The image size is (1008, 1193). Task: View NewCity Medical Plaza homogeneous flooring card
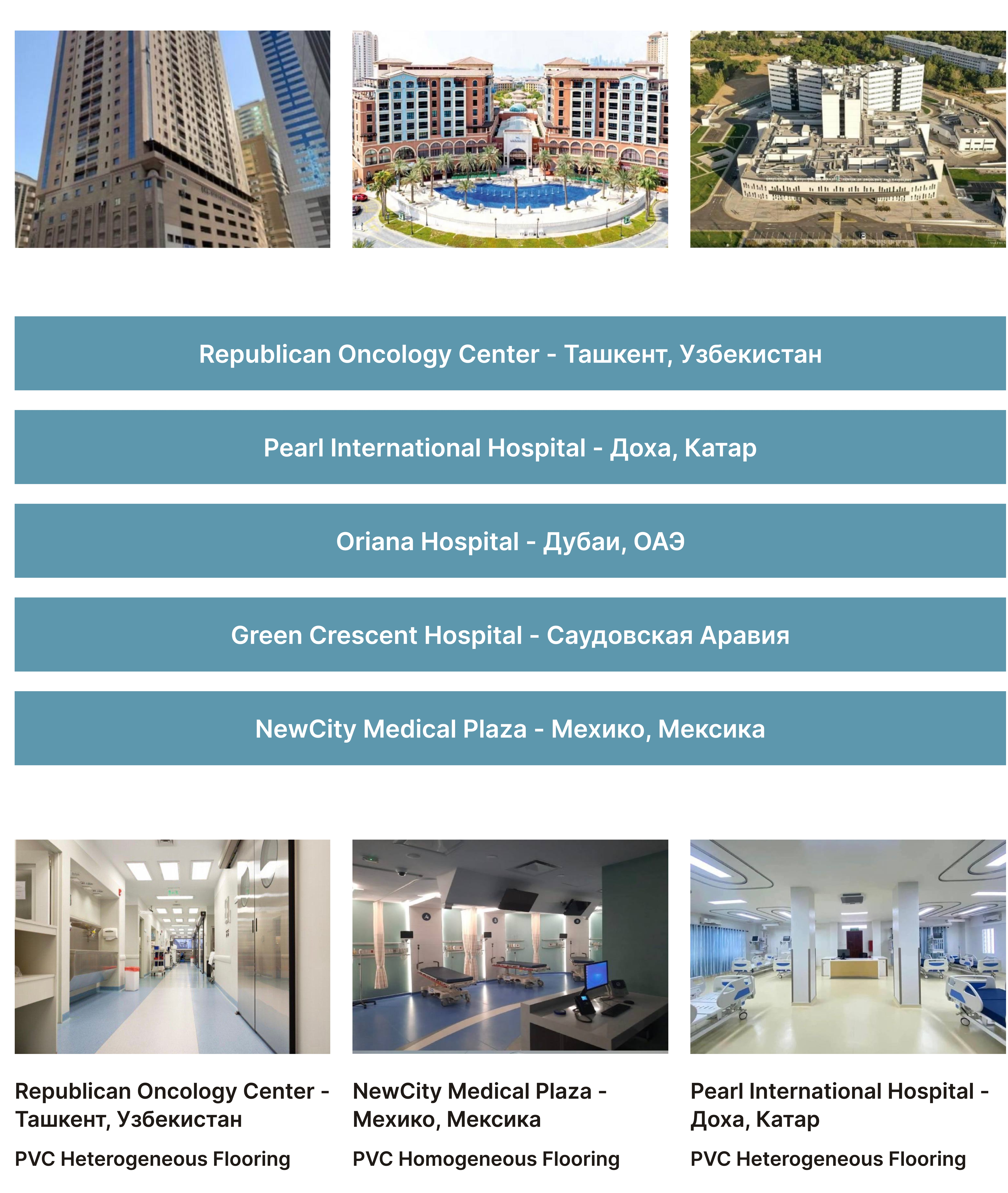coord(510,1004)
